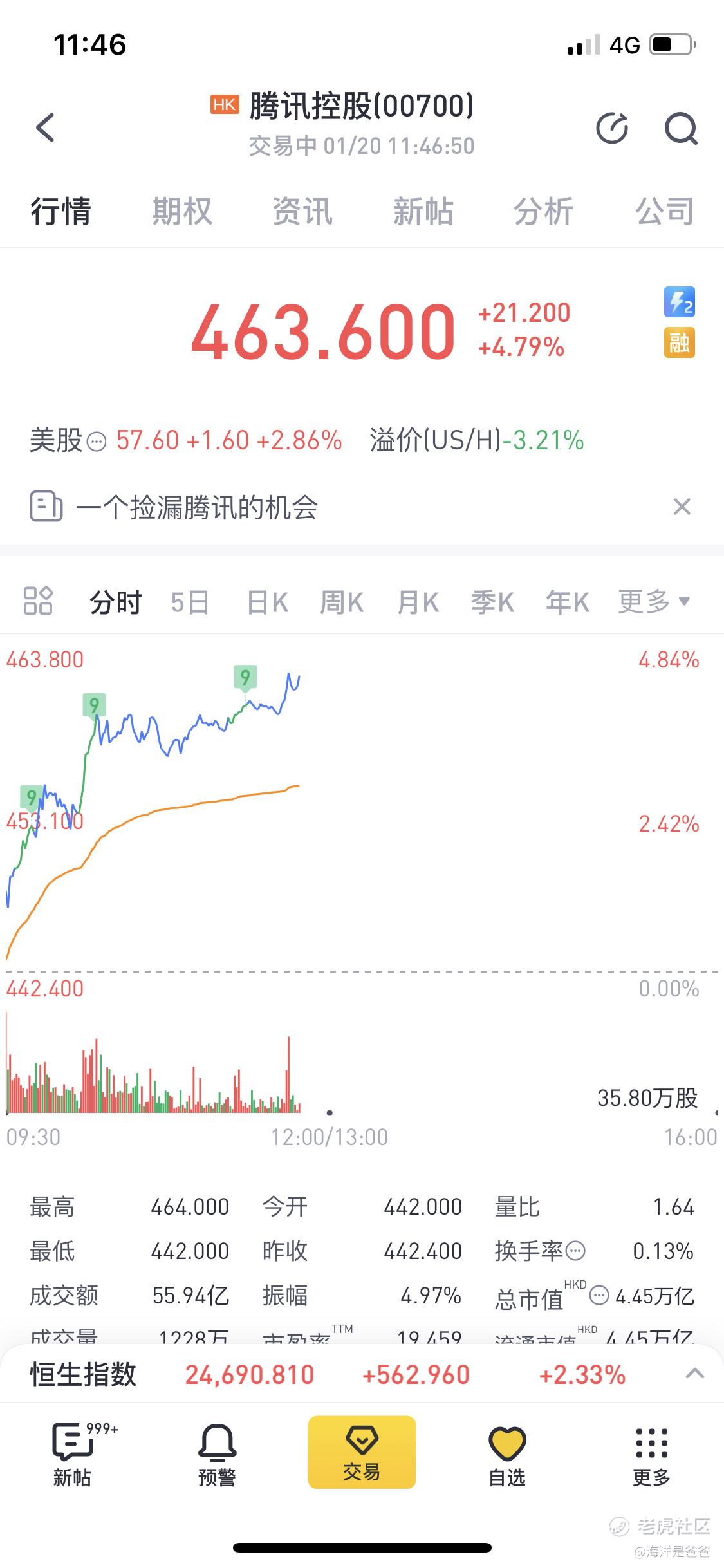Open the 一个捡漏腾讯的机会 article
Screen dimensions: 724x1568
pyautogui.click(x=197, y=507)
